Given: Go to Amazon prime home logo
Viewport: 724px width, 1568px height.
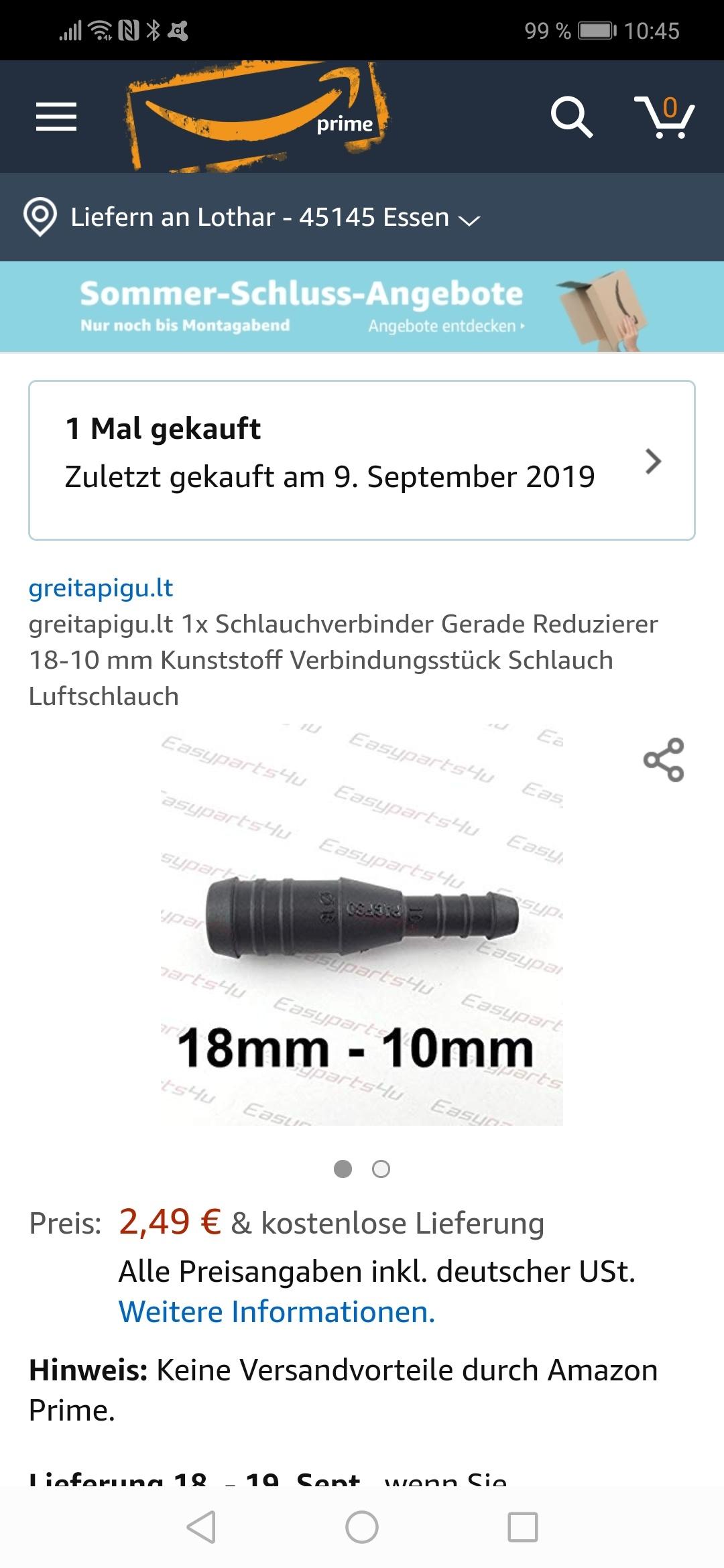Looking at the screenshot, I should 258,117.
